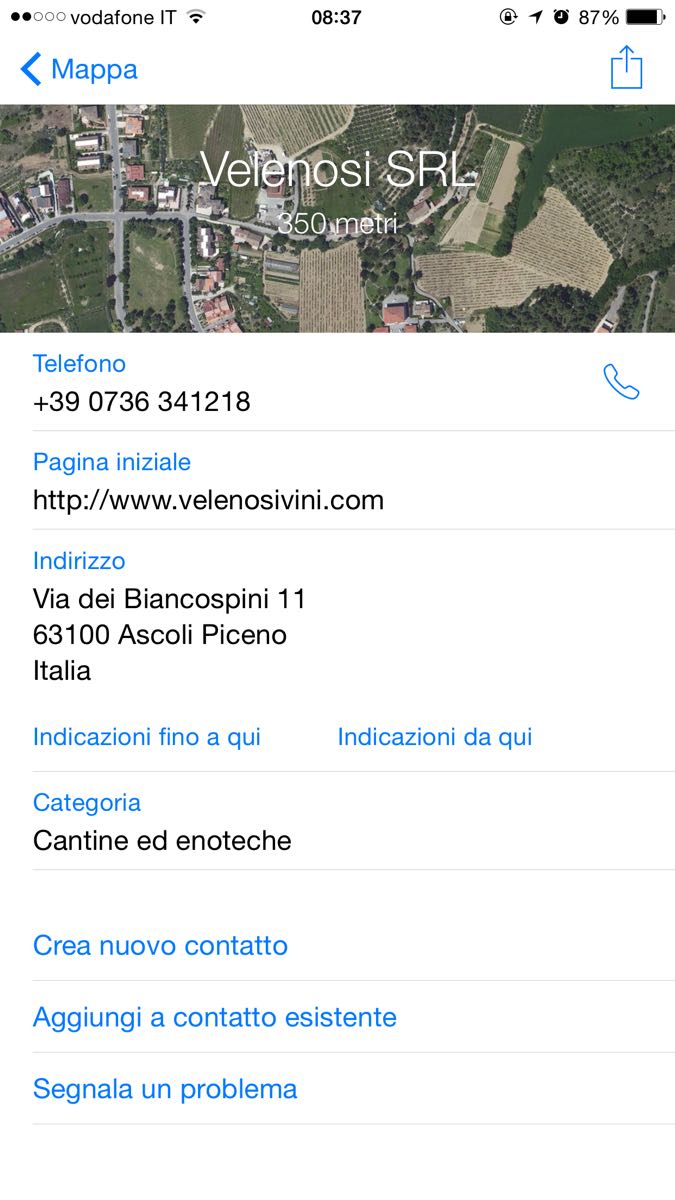The width and height of the screenshot is (675, 1200).
Task: Get directions with Indicazioni fino a qui
Action: click(x=147, y=737)
